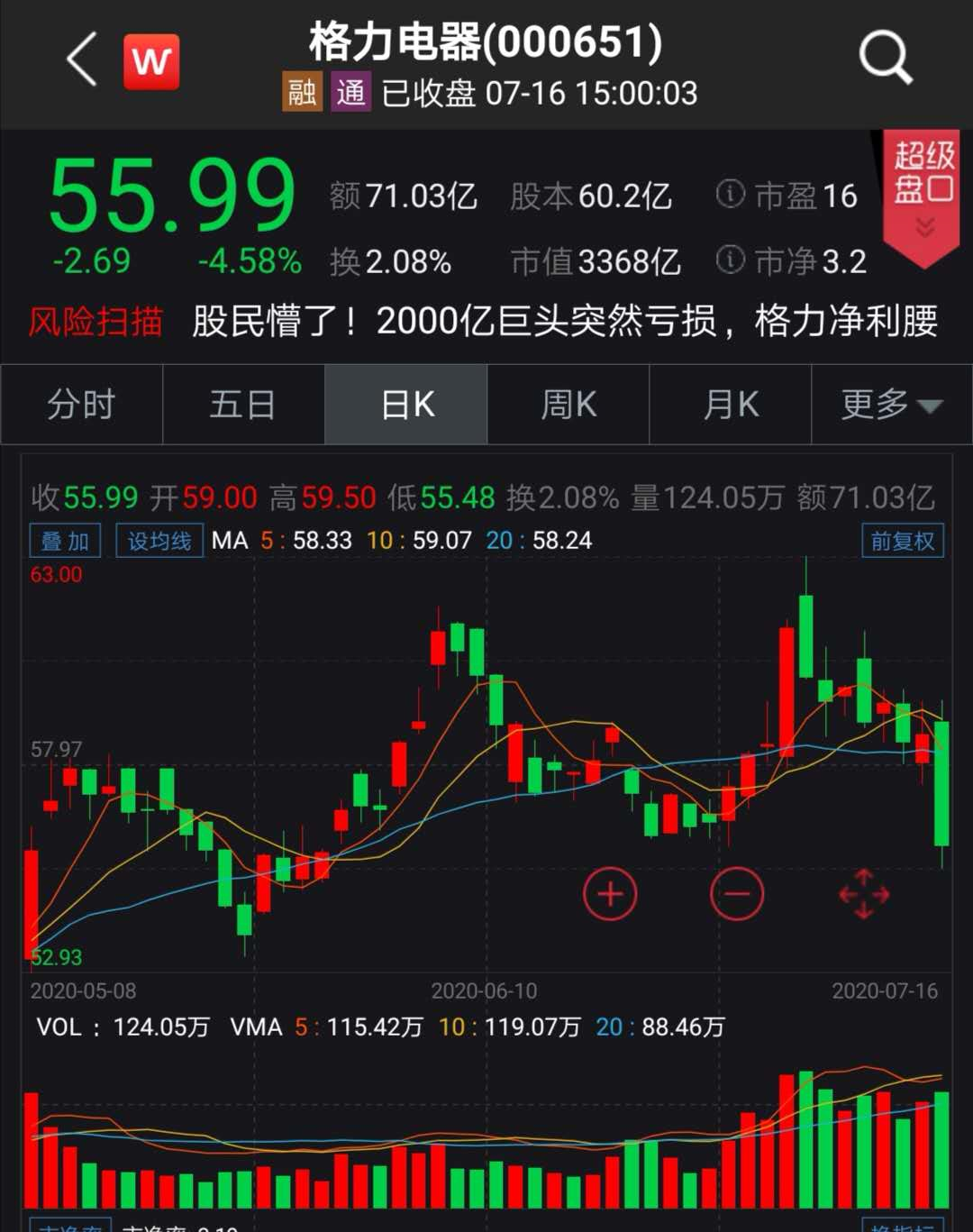Tap the 叠加 overlay button
Screen dimensions: 973x1232
pyautogui.click(x=65, y=541)
